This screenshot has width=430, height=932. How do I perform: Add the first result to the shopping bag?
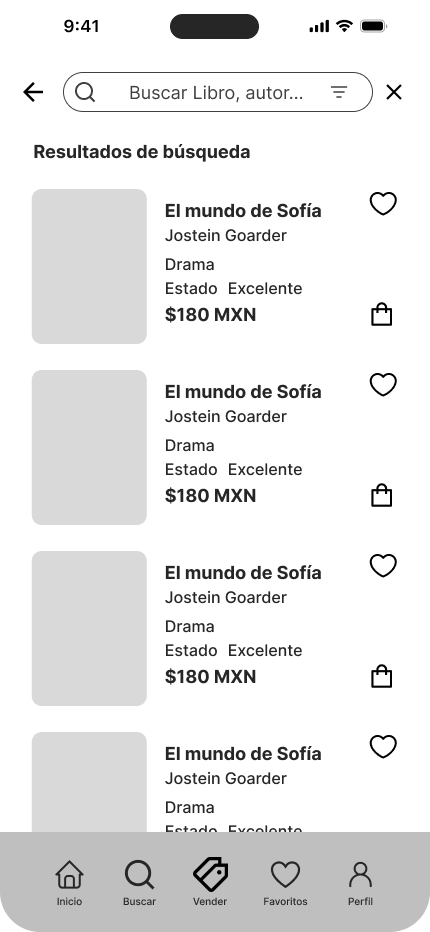(382, 314)
